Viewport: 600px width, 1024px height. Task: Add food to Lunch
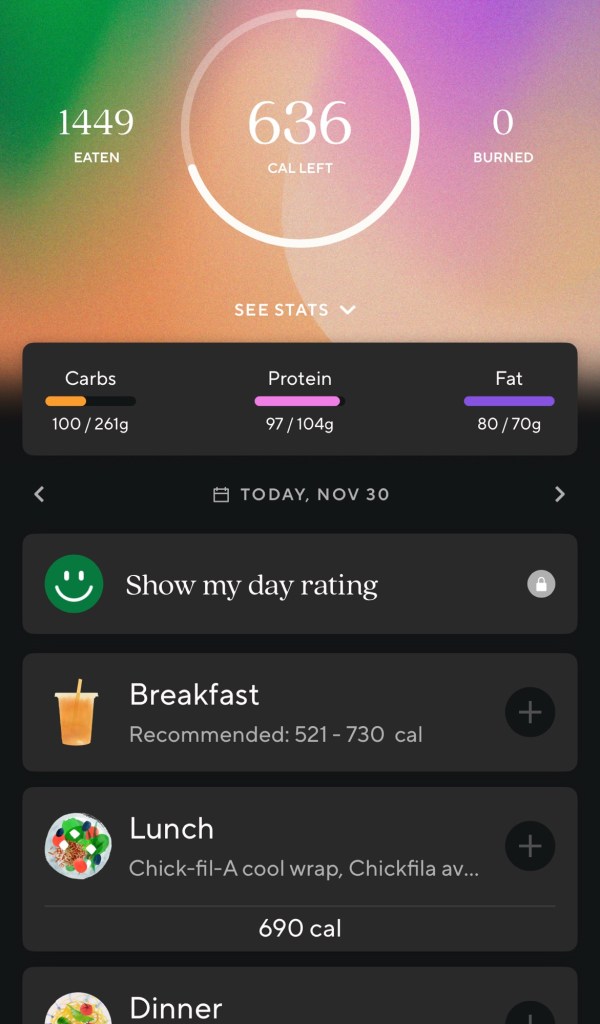click(x=530, y=846)
